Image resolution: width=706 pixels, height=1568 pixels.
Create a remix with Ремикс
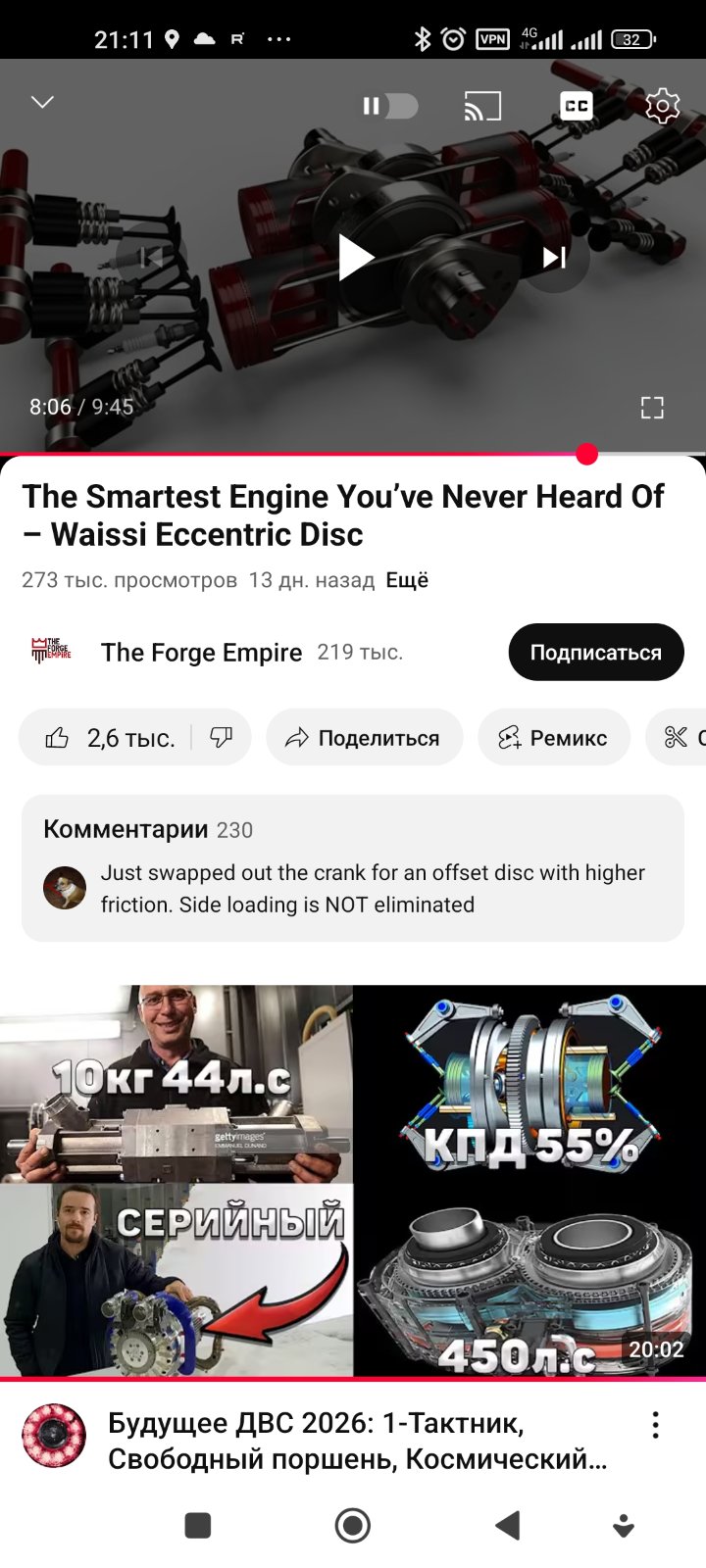(553, 738)
